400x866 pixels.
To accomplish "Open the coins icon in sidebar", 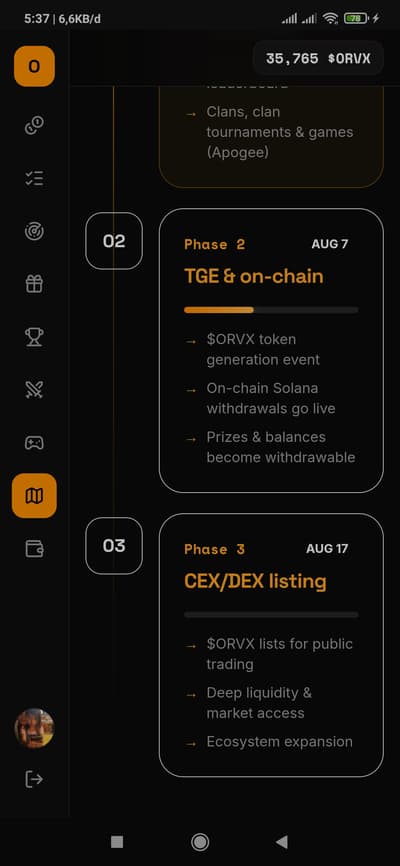I will (34, 125).
